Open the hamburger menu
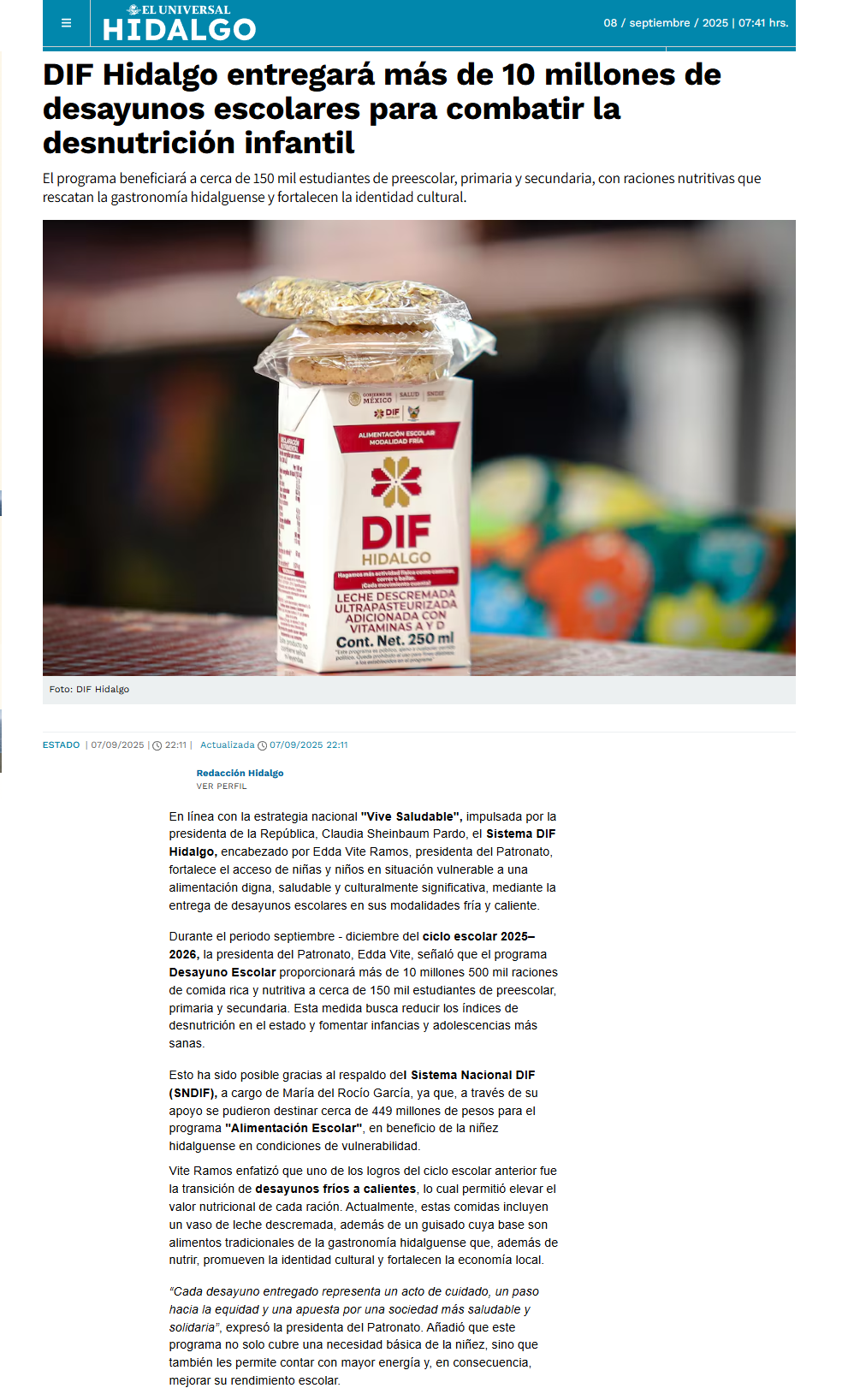 point(66,23)
